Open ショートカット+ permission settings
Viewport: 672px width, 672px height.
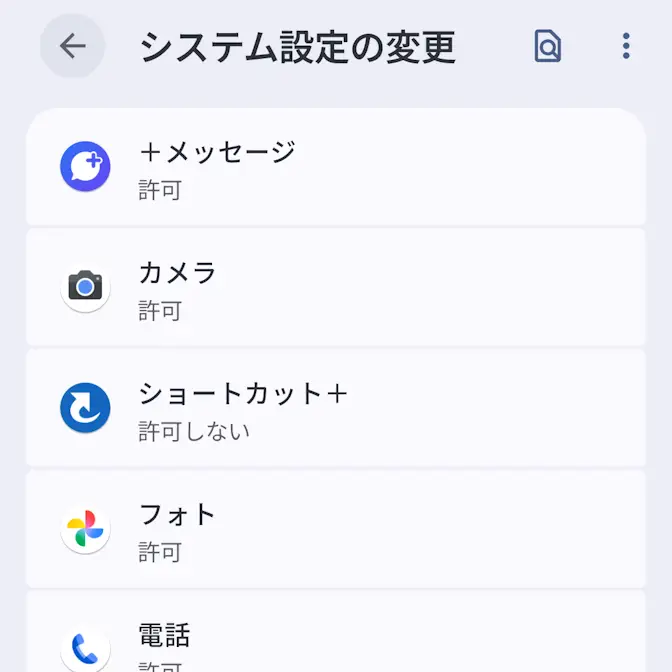point(336,408)
